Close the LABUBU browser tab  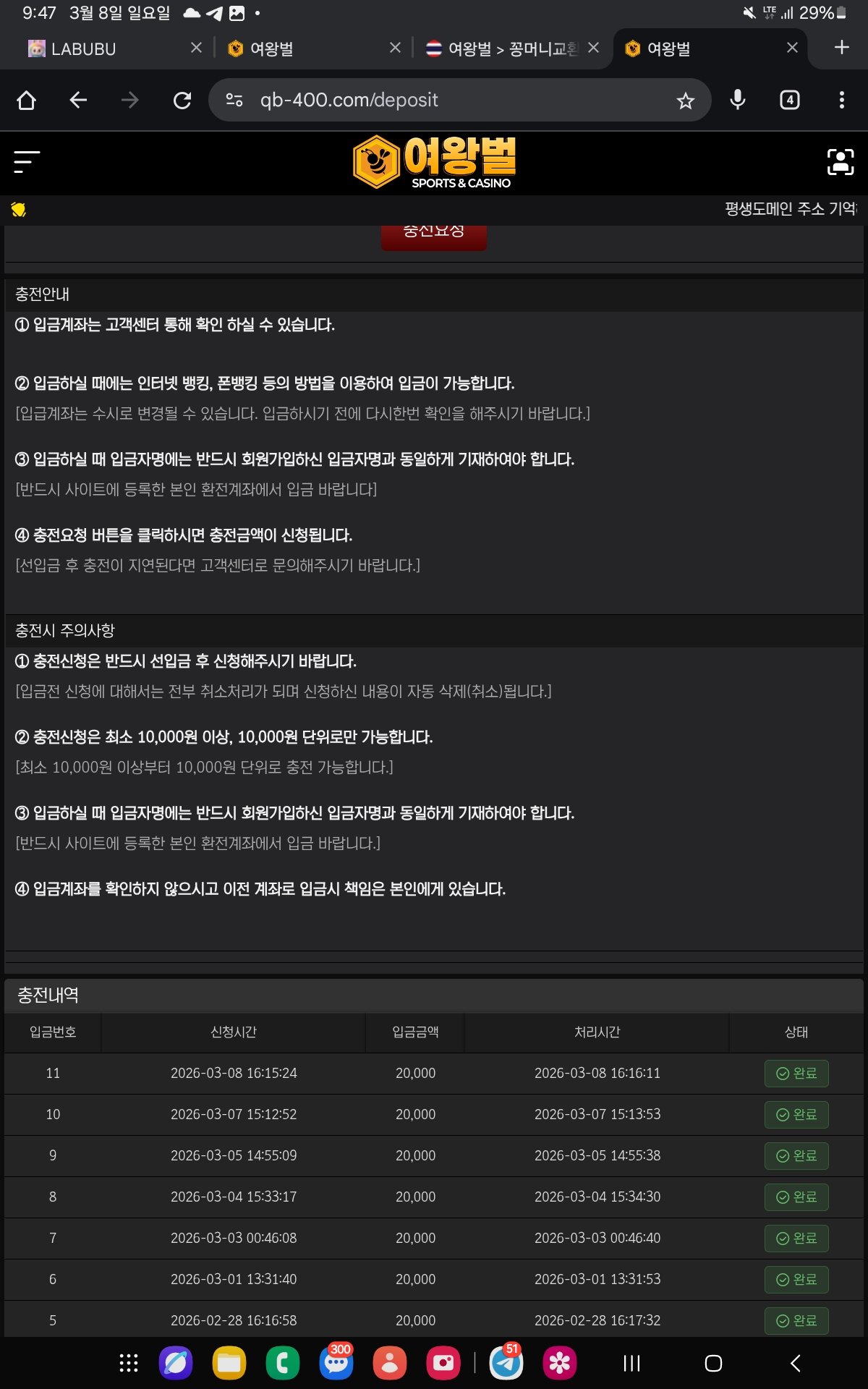click(196, 48)
